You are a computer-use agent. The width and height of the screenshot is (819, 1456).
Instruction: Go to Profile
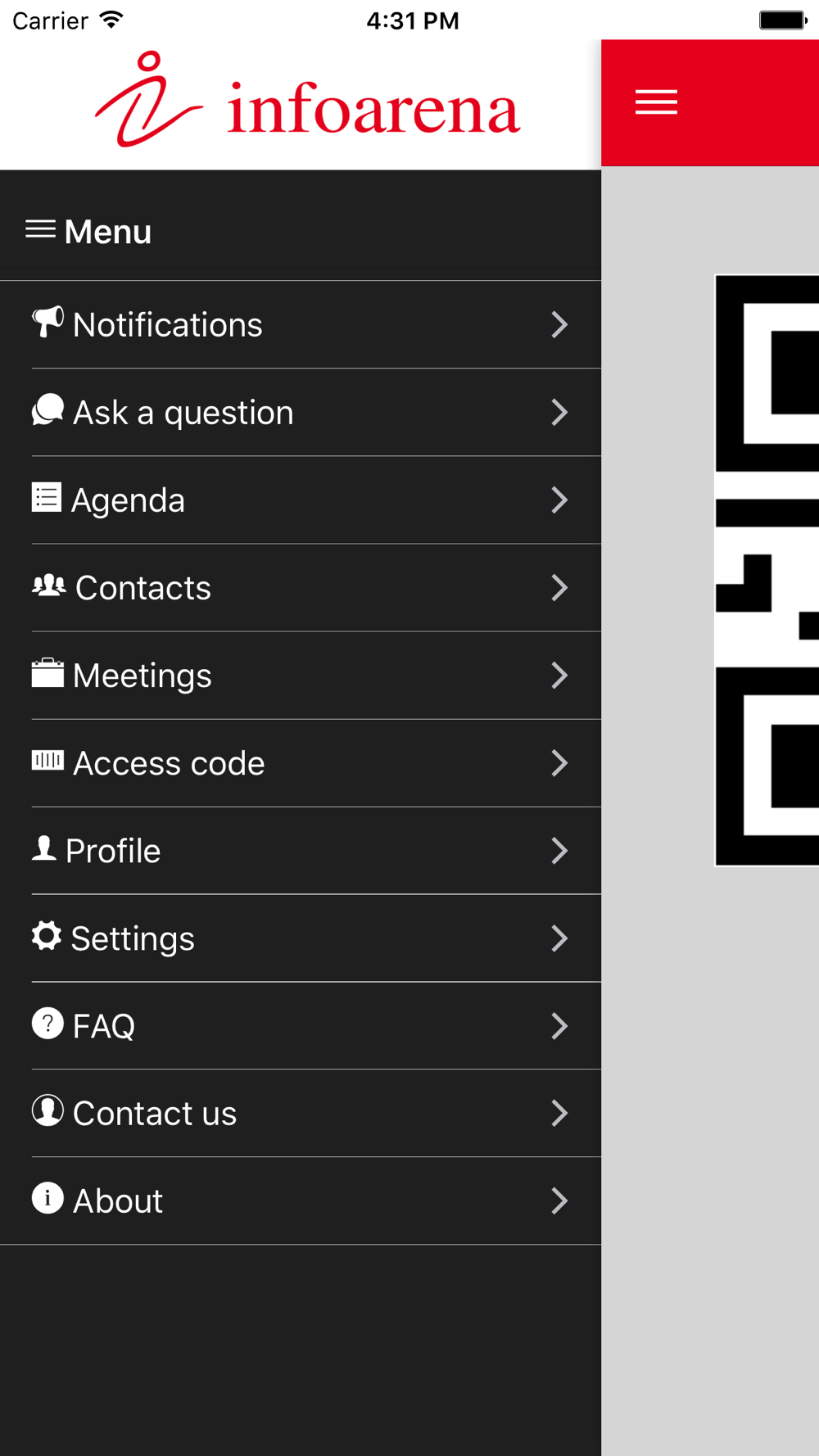point(301,851)
